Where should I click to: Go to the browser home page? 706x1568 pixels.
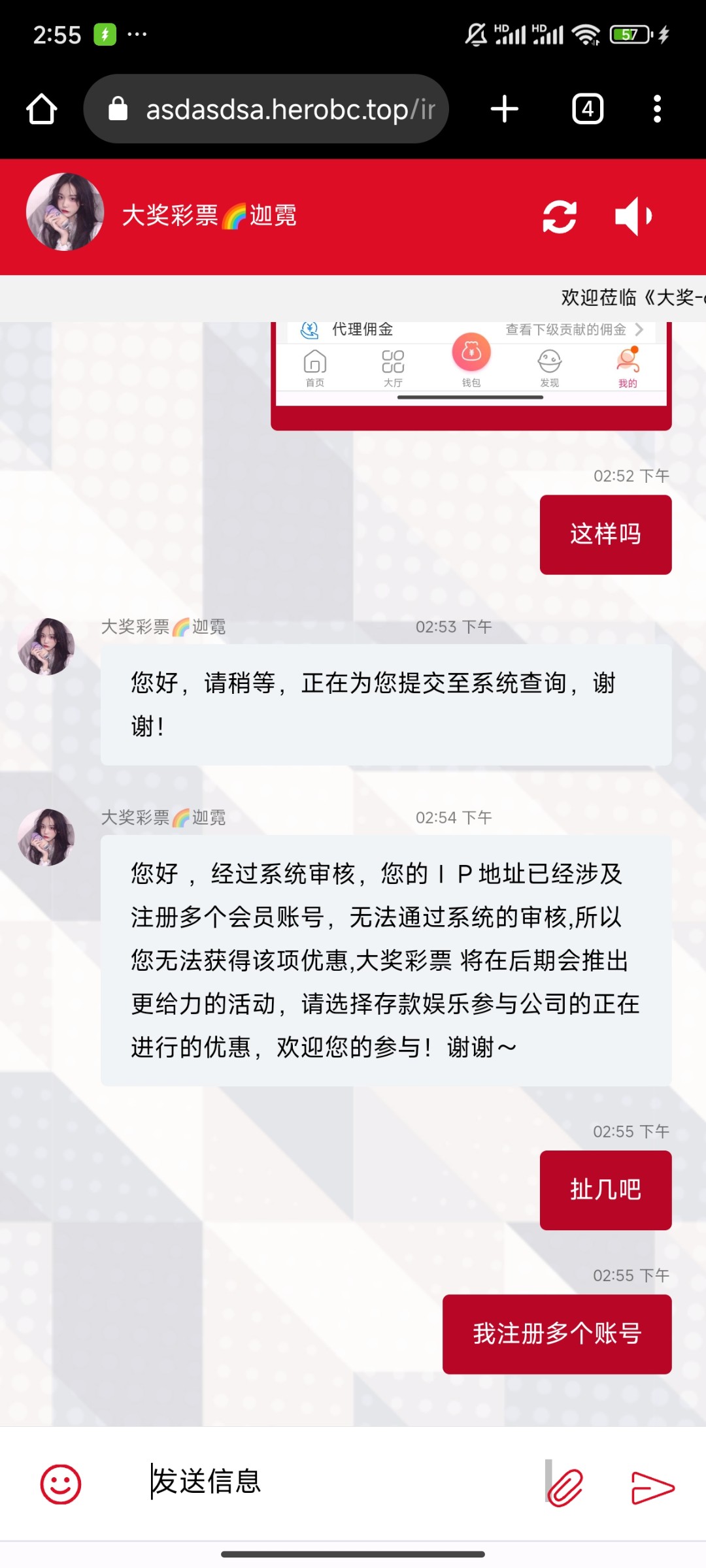42,109
